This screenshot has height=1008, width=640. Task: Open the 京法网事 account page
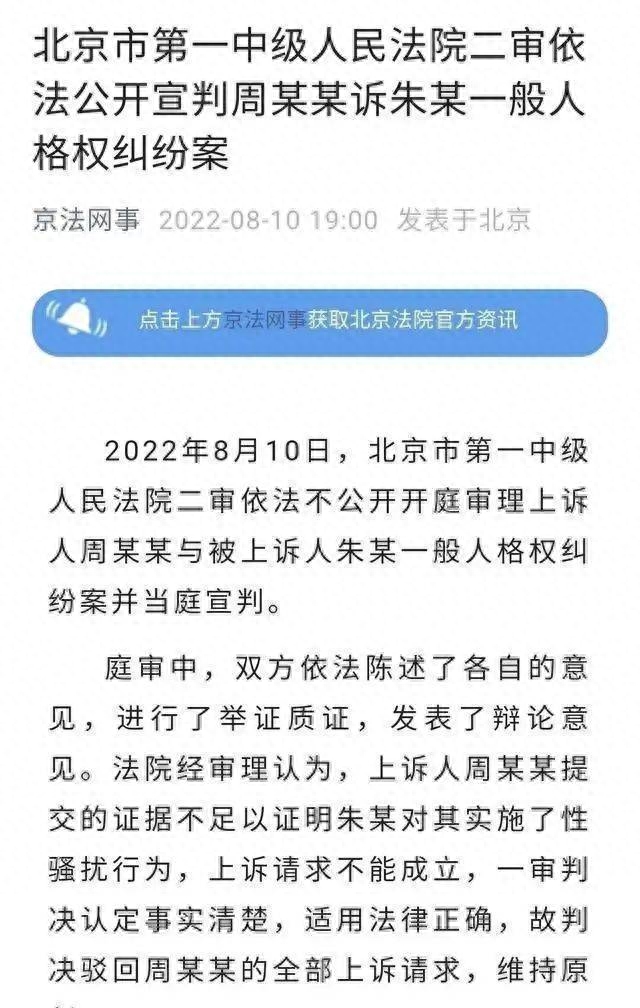tap(87, 220)
